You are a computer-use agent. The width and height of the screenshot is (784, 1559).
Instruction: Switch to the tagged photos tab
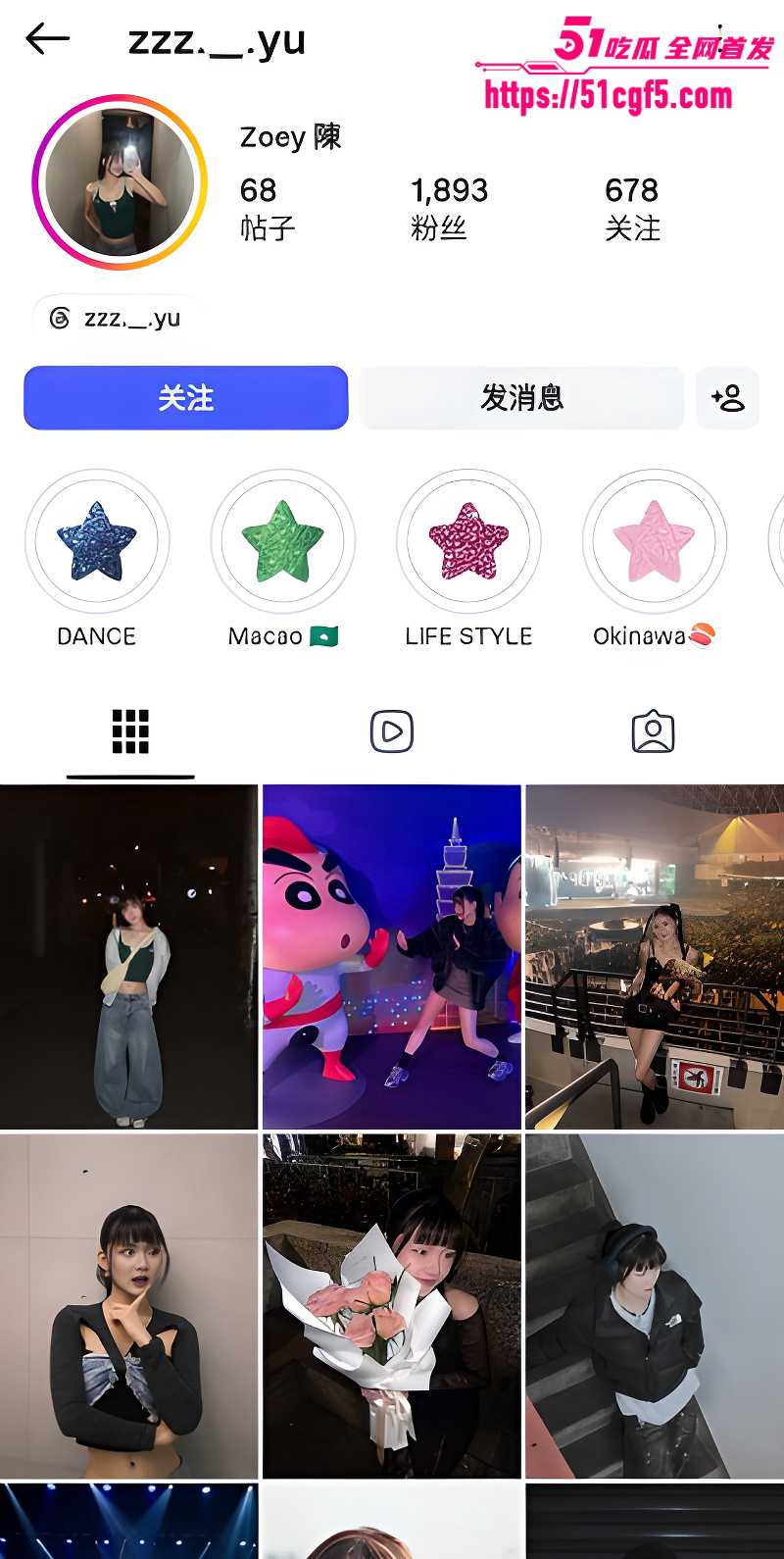pos(654,732)
